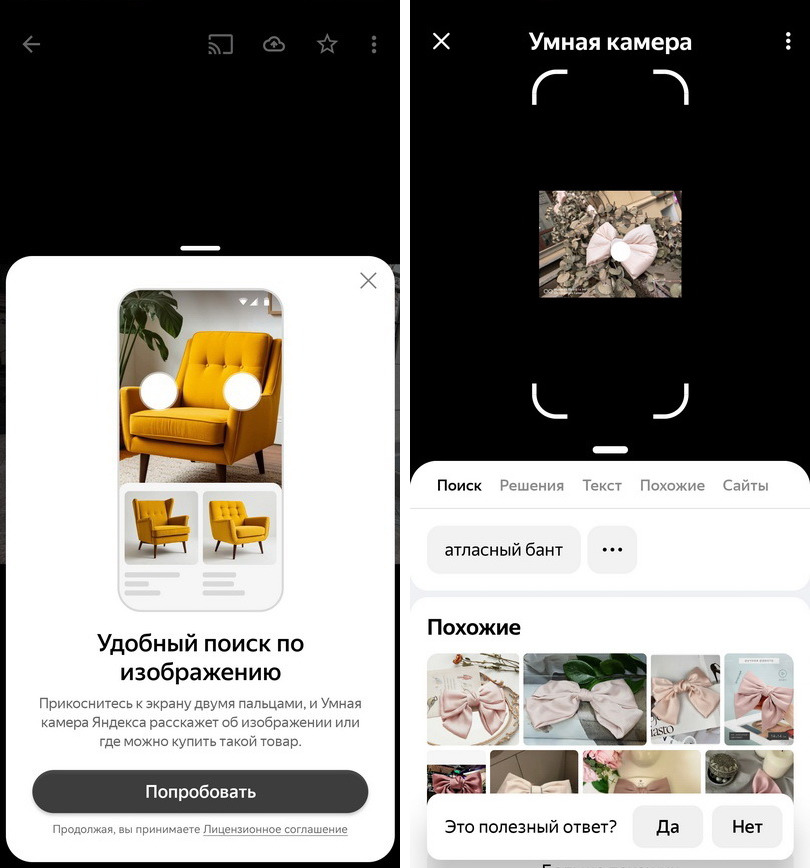810x868 pixels.
Task: Dismiss the image search promo dialog
Action: click(x=368, y=280)
